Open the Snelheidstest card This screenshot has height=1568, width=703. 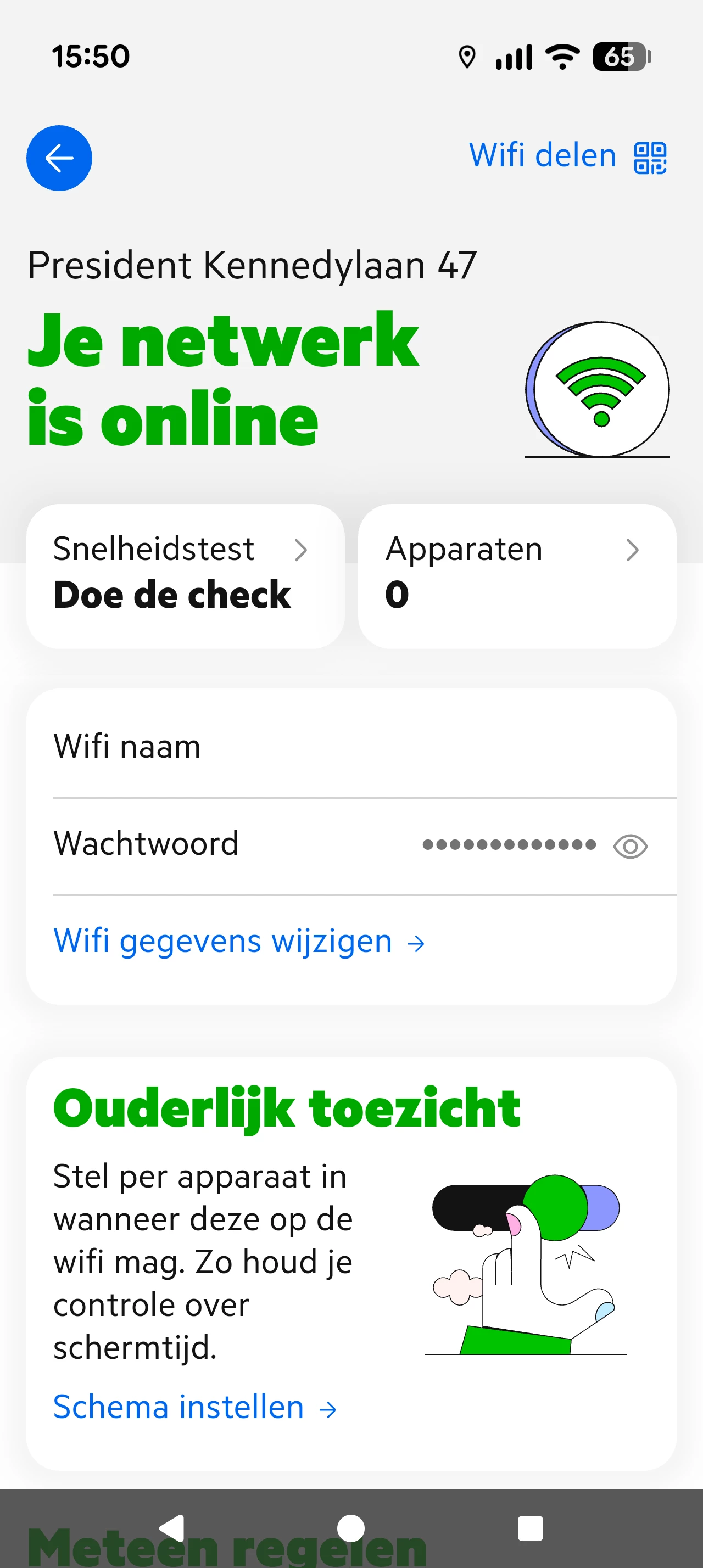point(185,575)
